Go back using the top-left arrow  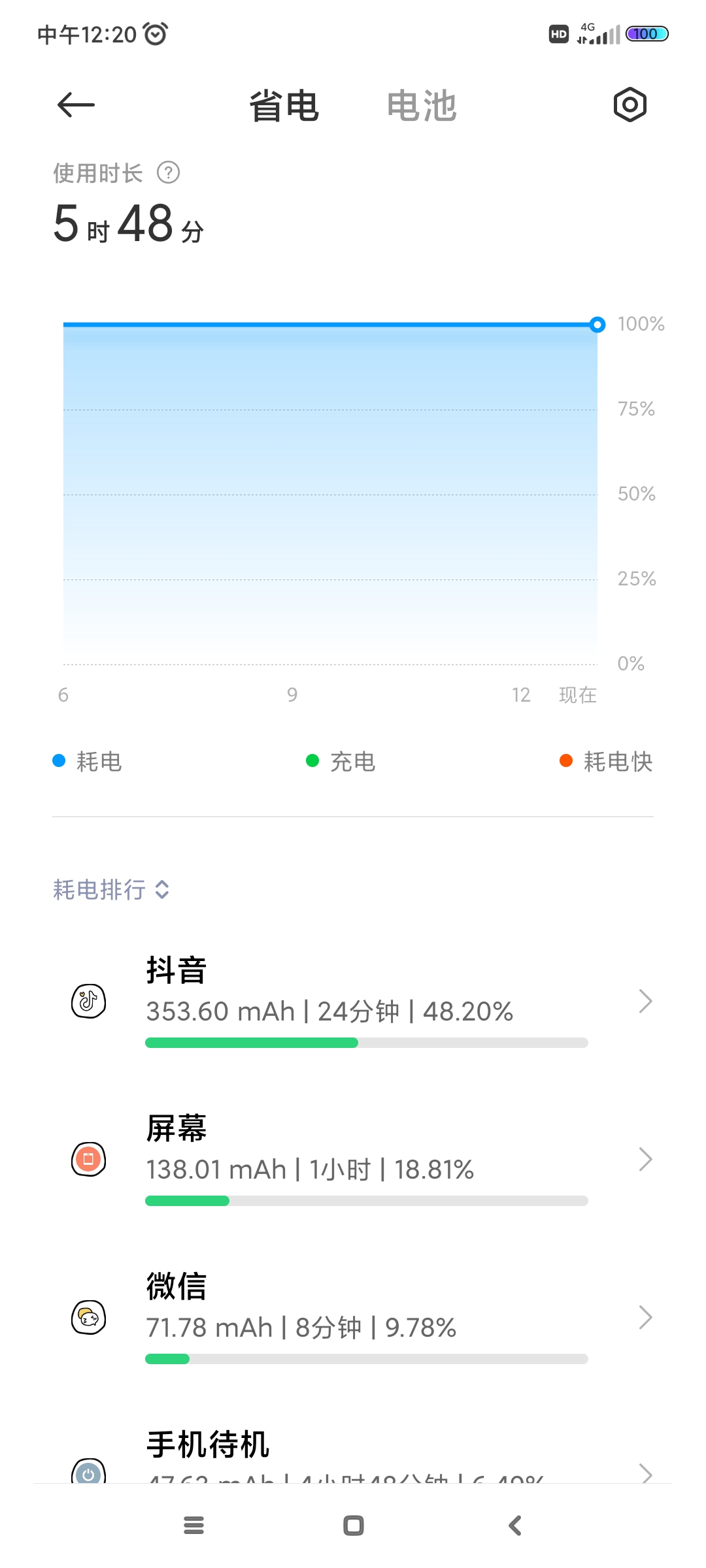coord(76,105)
